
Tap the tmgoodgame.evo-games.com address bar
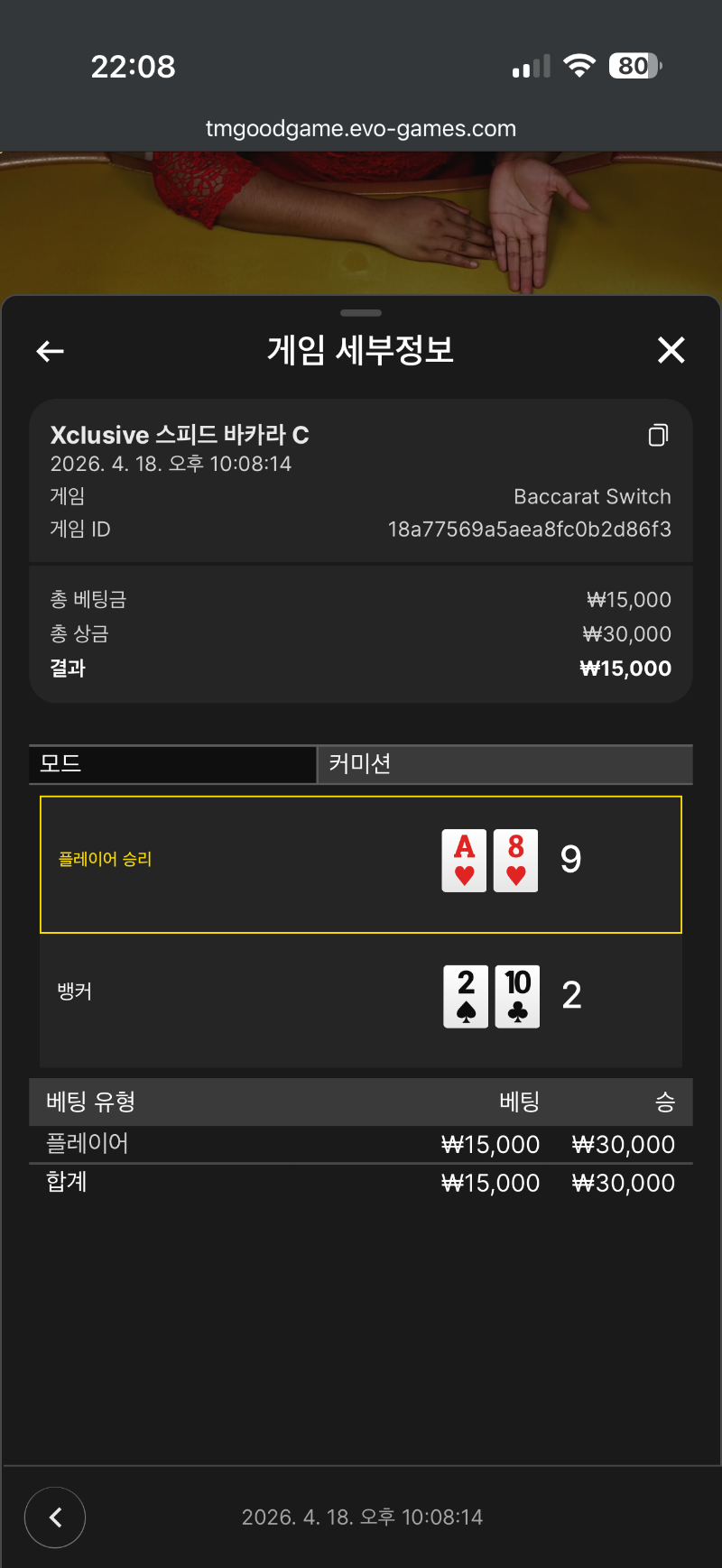(x=361, y=129)
